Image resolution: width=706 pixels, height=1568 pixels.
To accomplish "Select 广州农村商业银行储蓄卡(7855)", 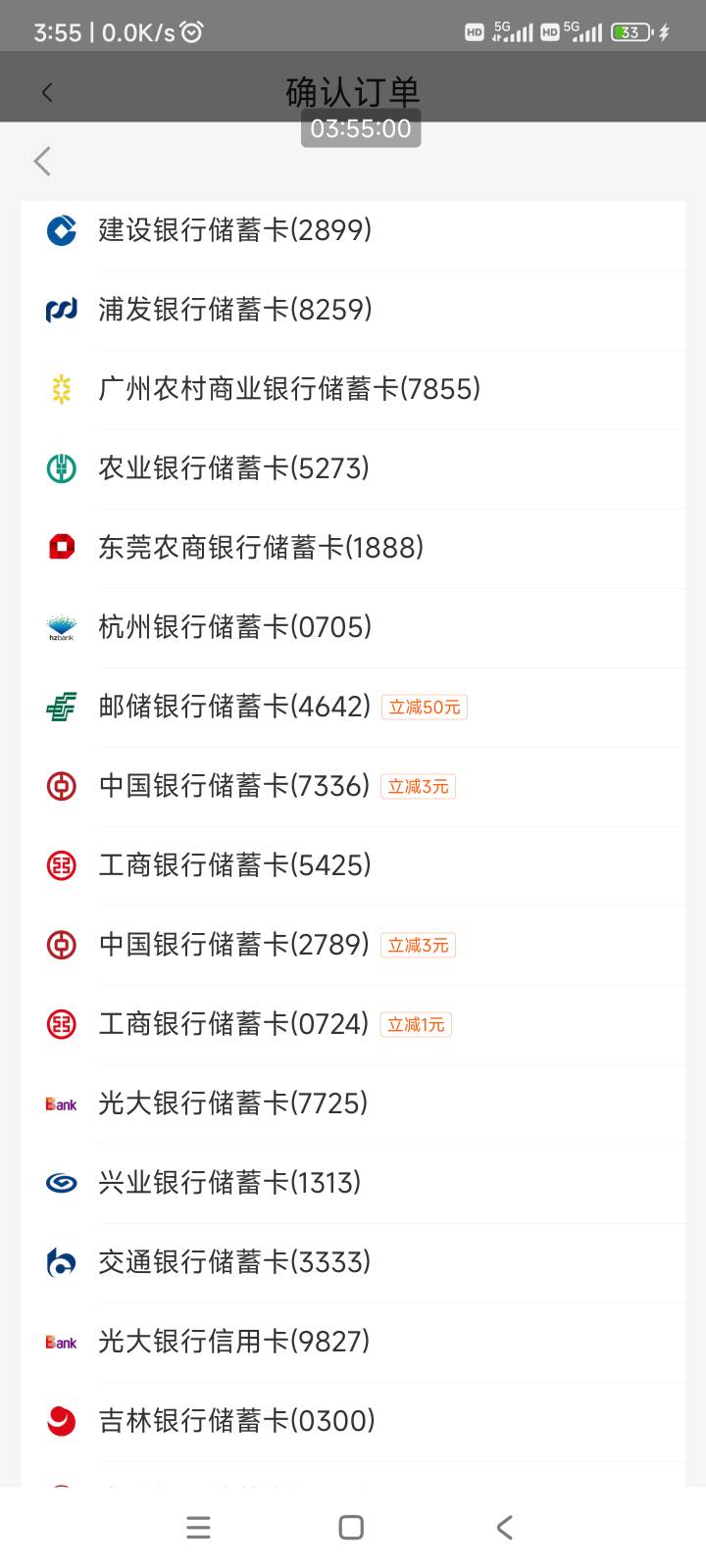I will pyautogui.click(x=353, y=389).
